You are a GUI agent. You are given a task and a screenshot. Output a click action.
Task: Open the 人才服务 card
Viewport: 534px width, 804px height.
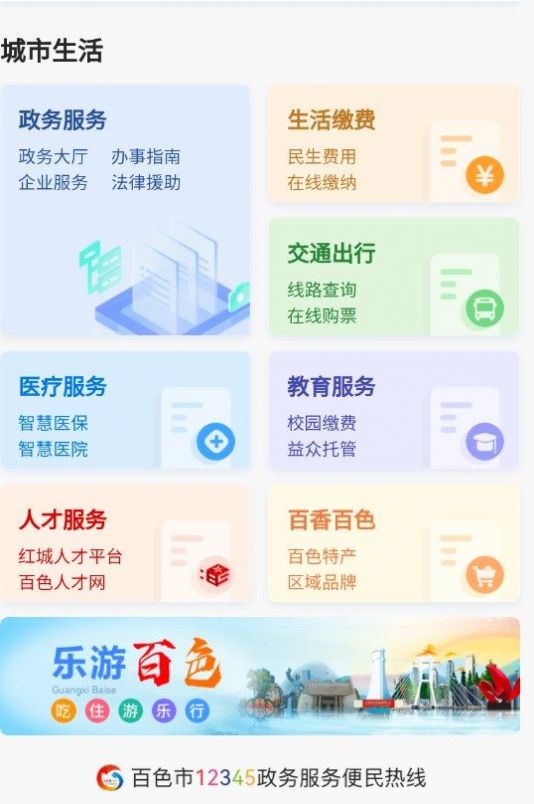tap(125, 544)
